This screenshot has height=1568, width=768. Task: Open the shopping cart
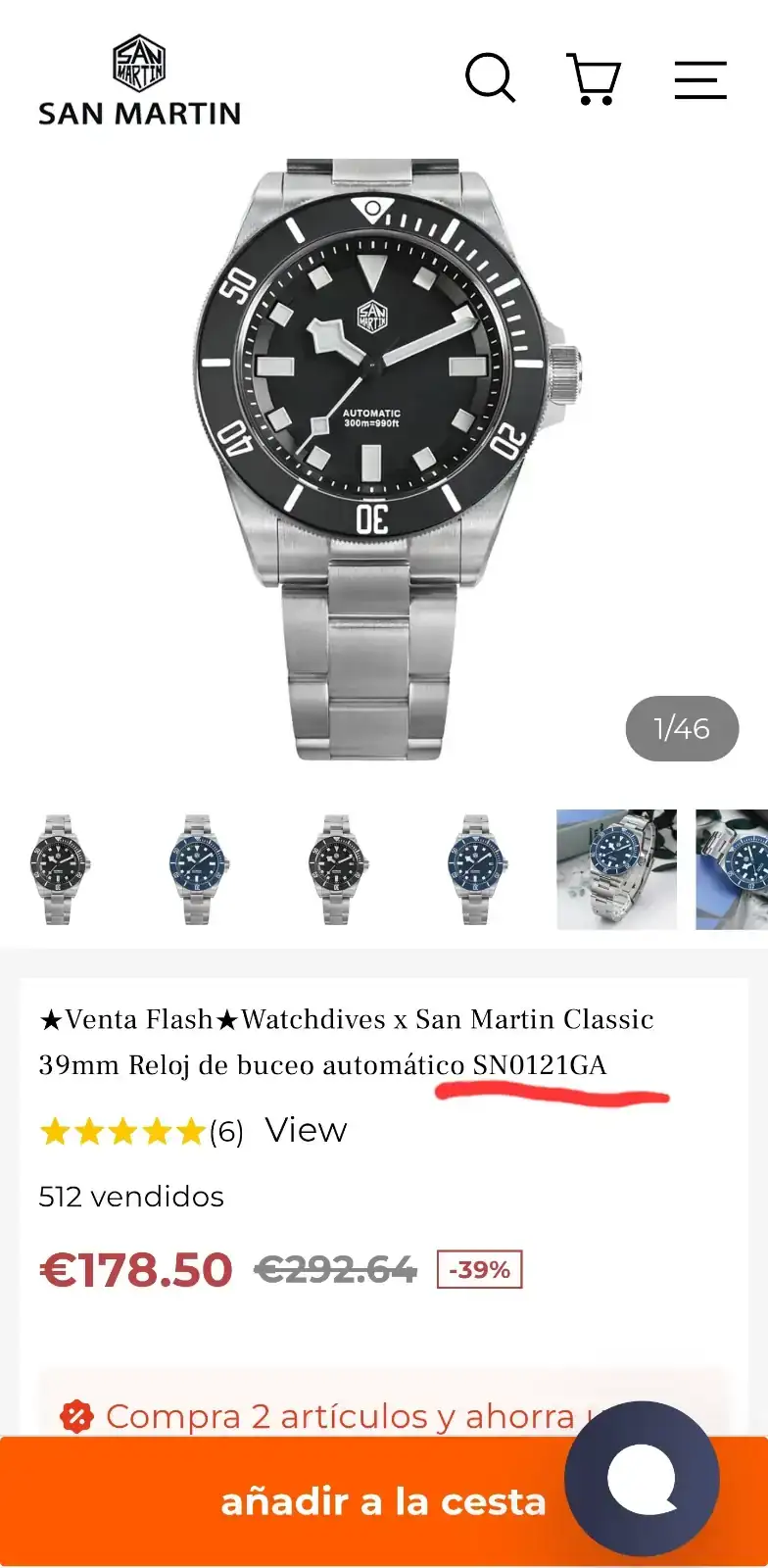595,78
